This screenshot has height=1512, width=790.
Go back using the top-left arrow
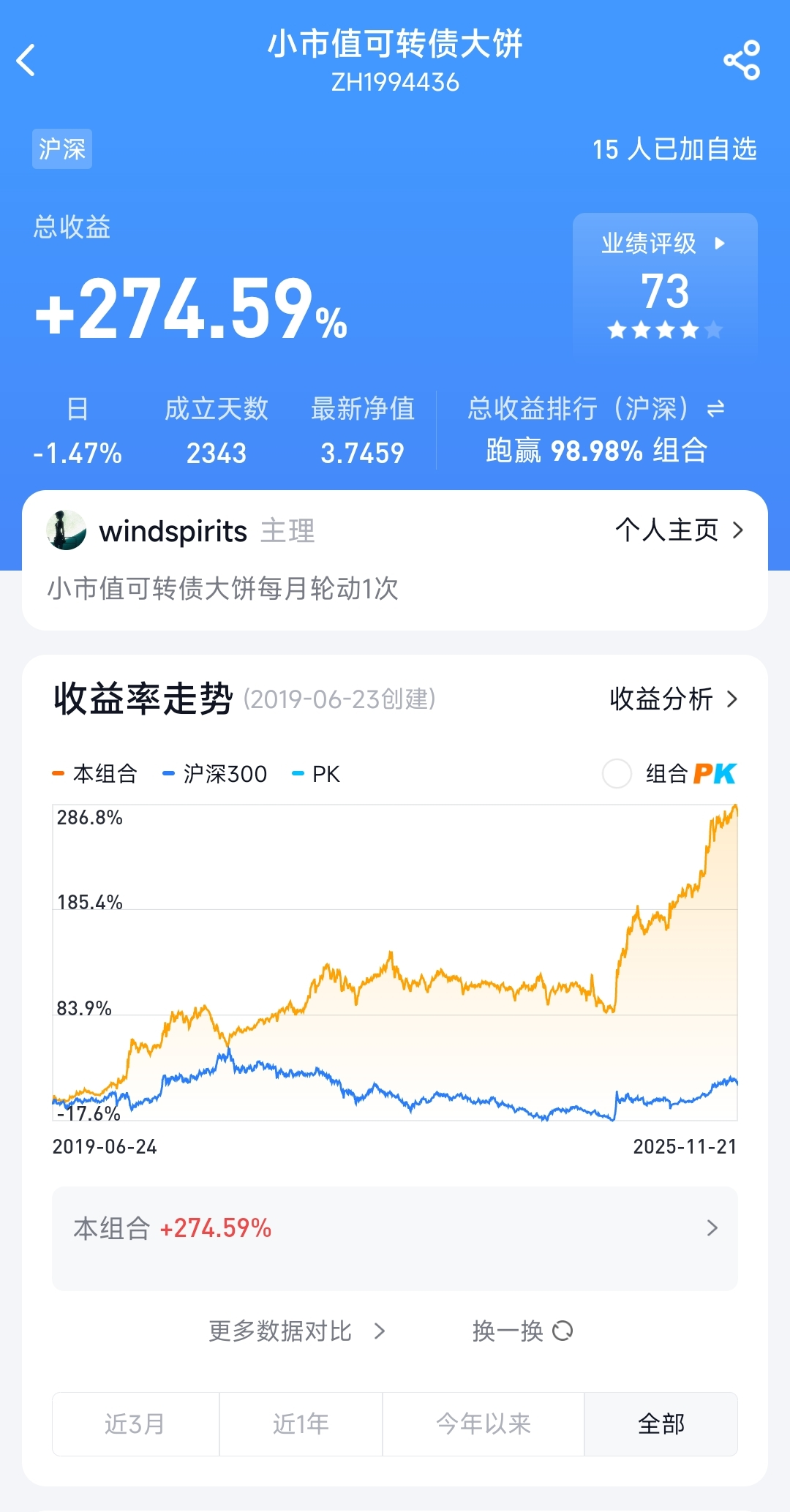[26, 60]
